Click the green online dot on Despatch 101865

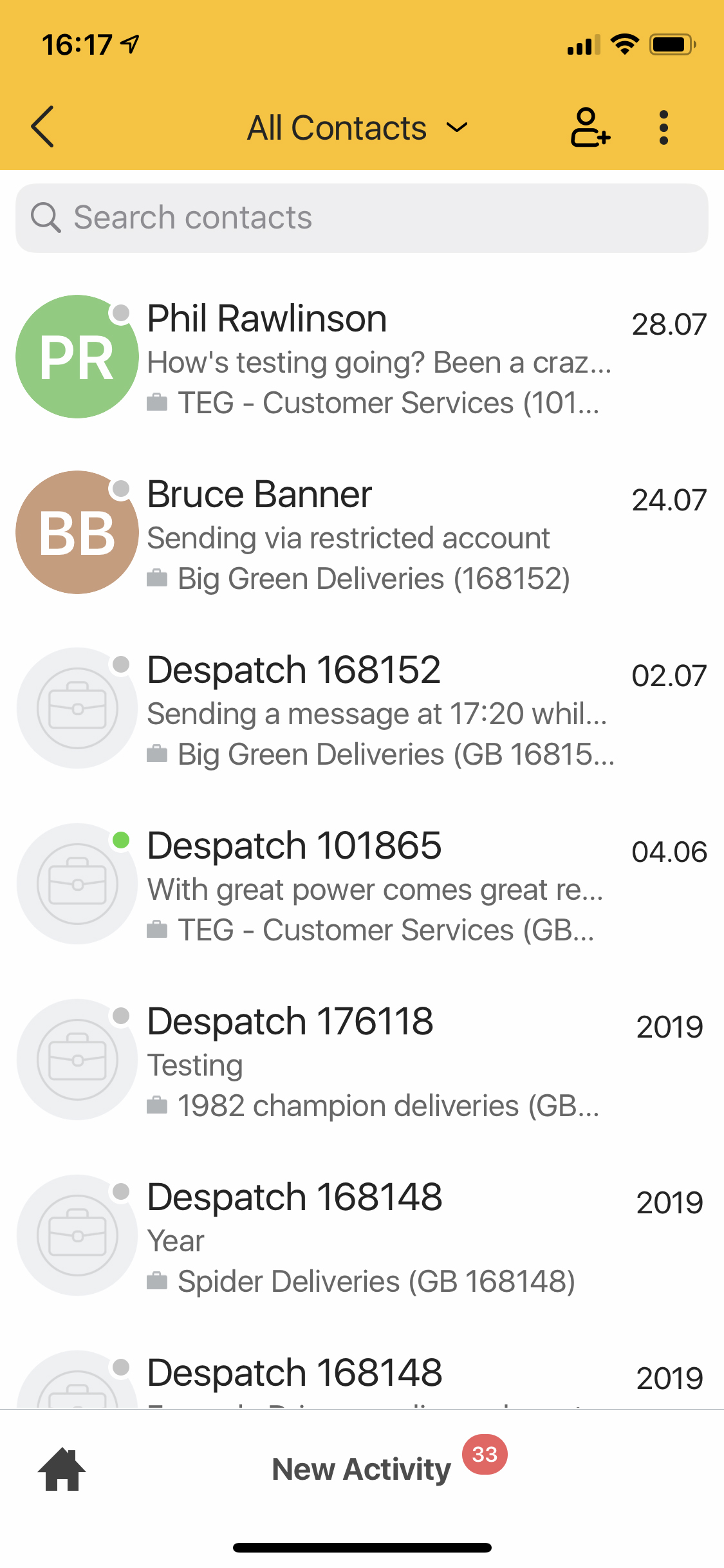click(x=122, y=839)
